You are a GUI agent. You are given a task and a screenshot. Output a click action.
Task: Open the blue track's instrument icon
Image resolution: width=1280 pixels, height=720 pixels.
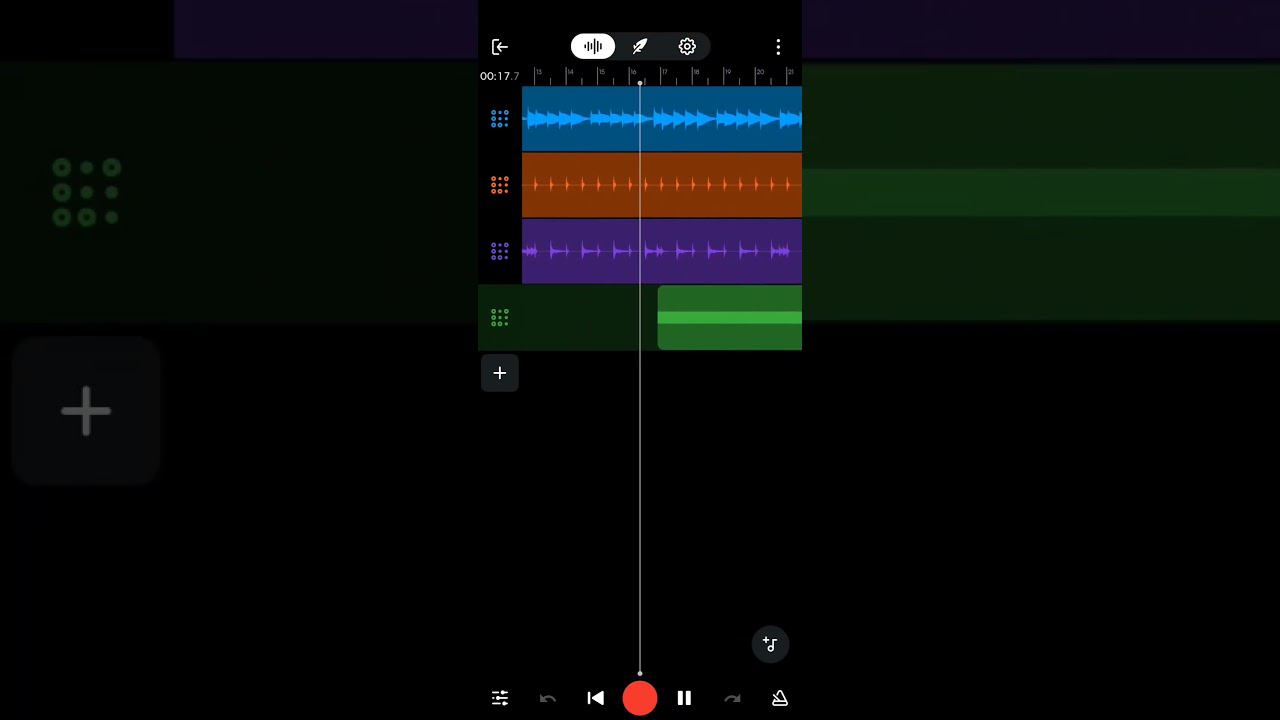click(x=500, y=119)
